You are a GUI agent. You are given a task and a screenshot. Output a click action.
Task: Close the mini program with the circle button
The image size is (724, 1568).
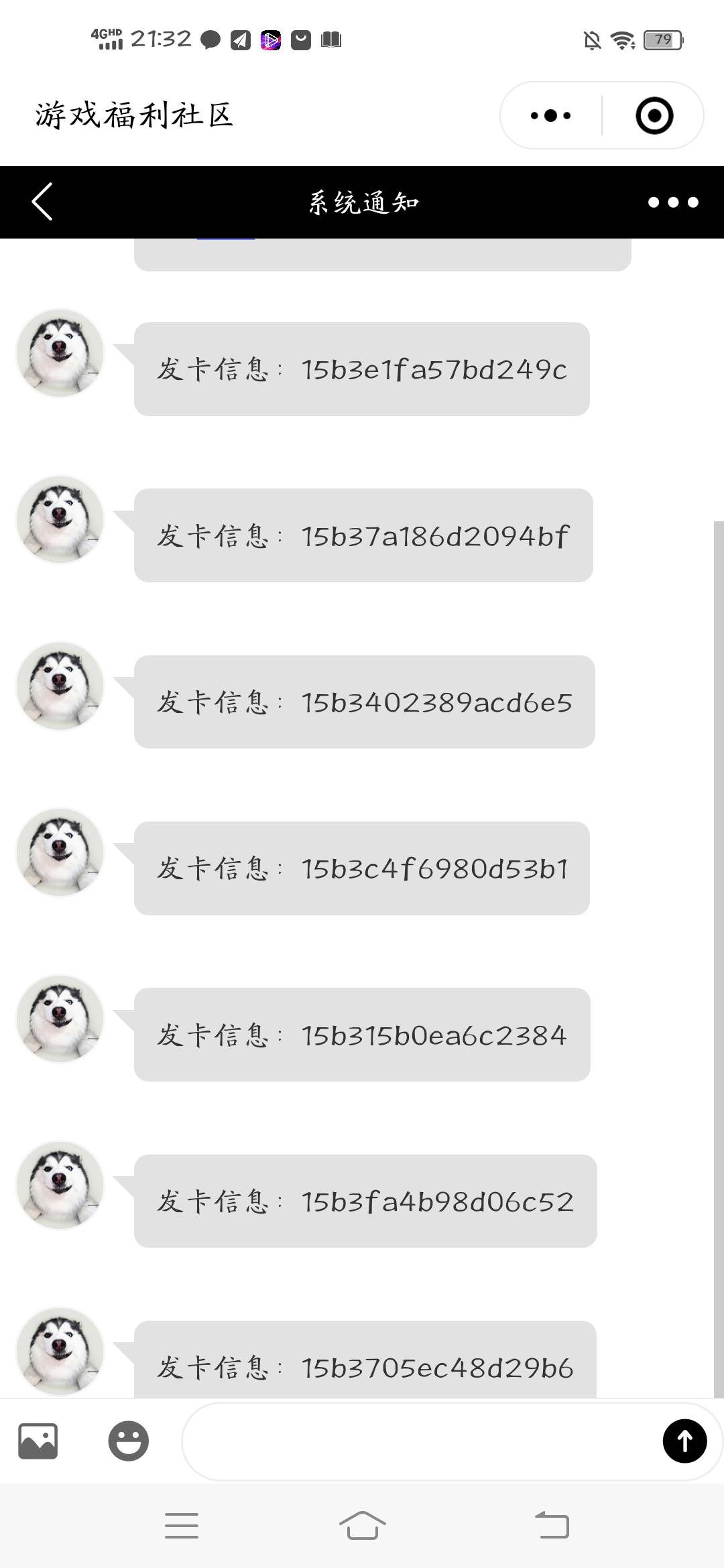click(x=654, y=115)
